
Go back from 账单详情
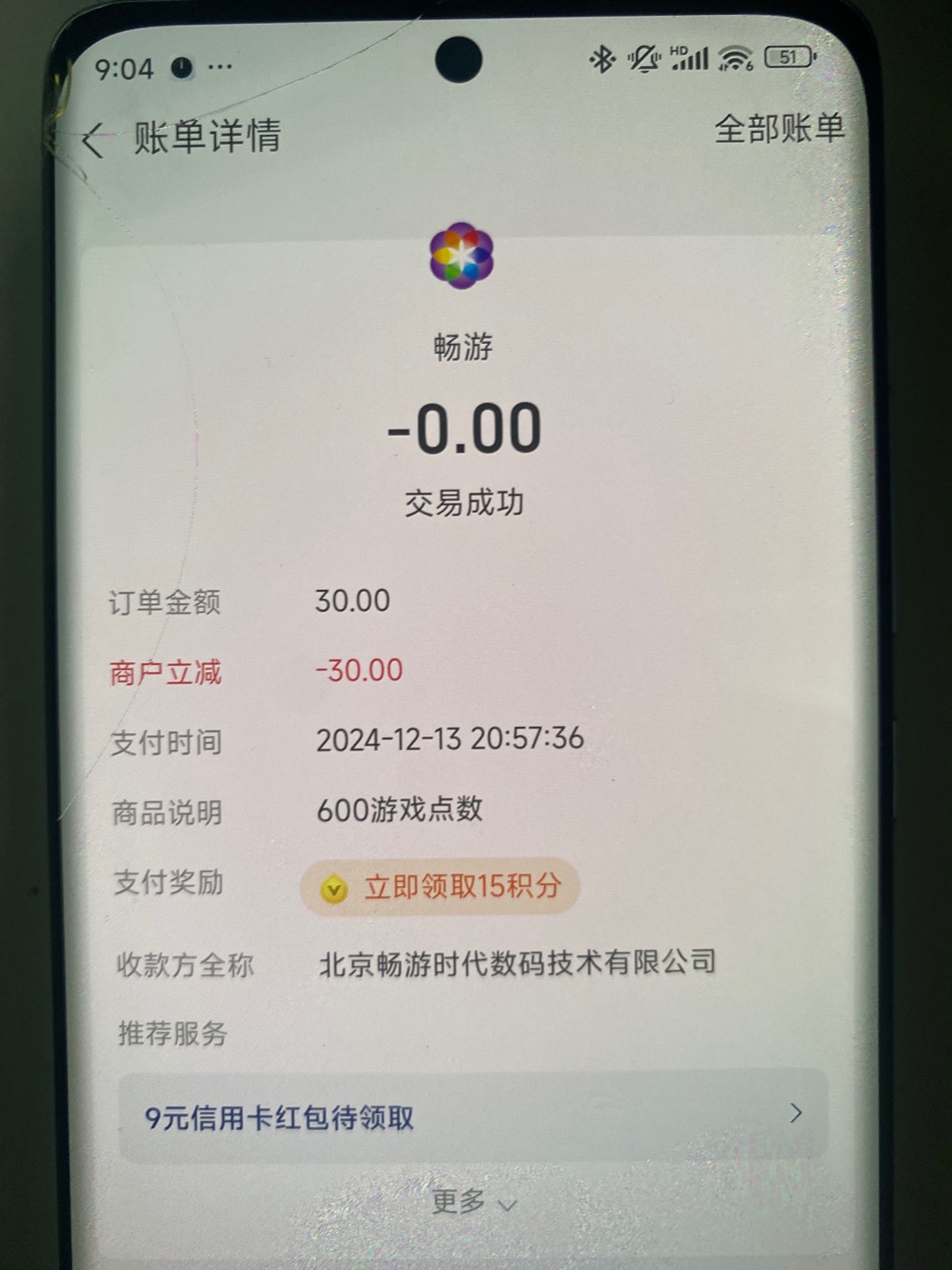(x=93, y=140)
